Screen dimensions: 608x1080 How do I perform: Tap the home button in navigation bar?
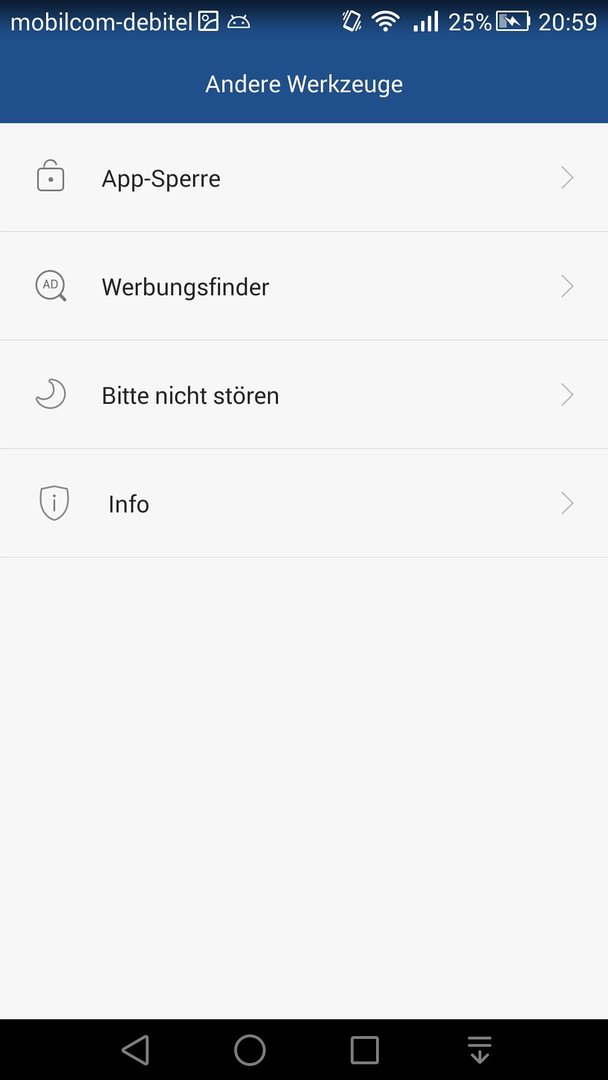[250, 1050]
